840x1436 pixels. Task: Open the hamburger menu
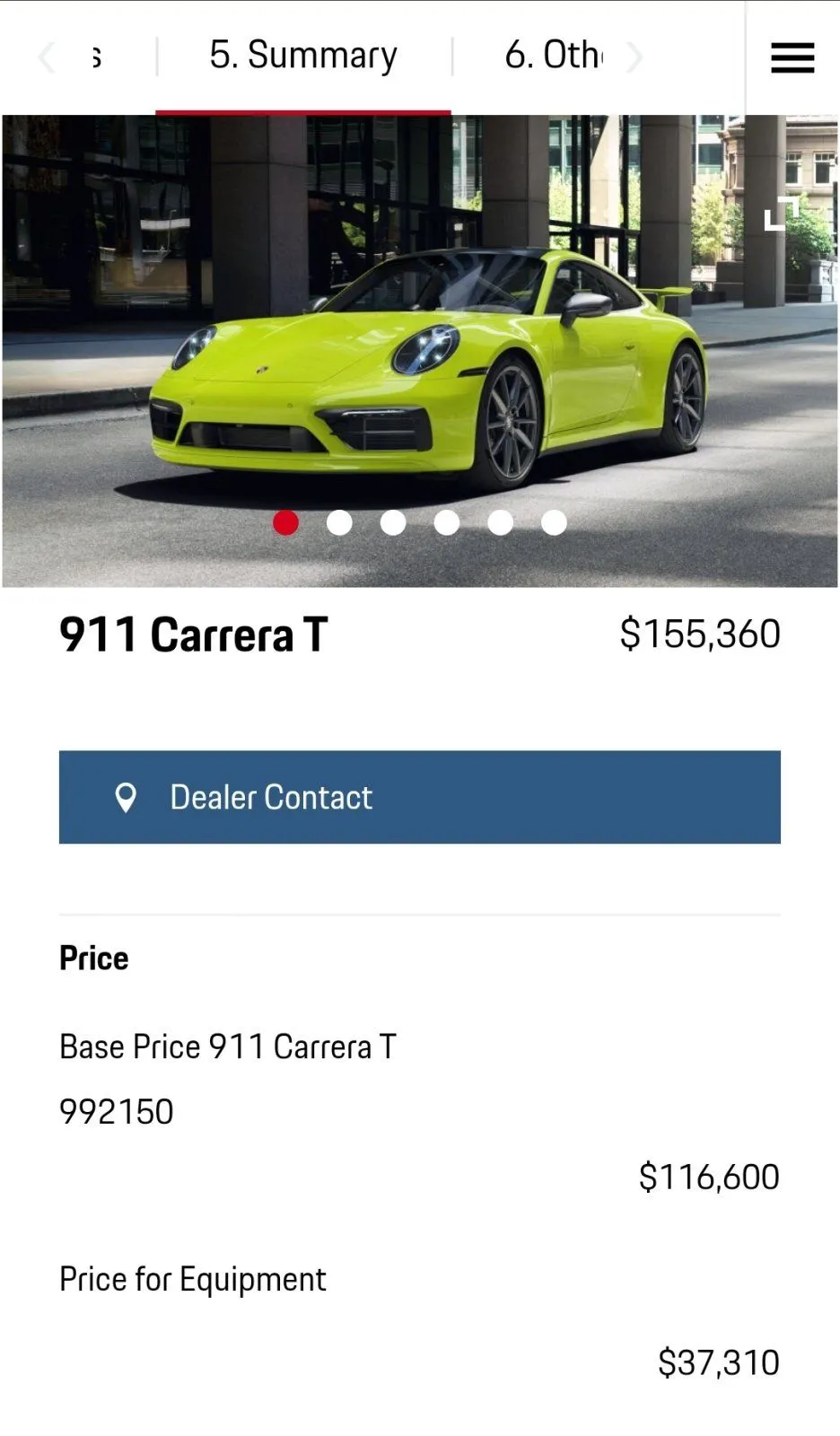point(792,57)
